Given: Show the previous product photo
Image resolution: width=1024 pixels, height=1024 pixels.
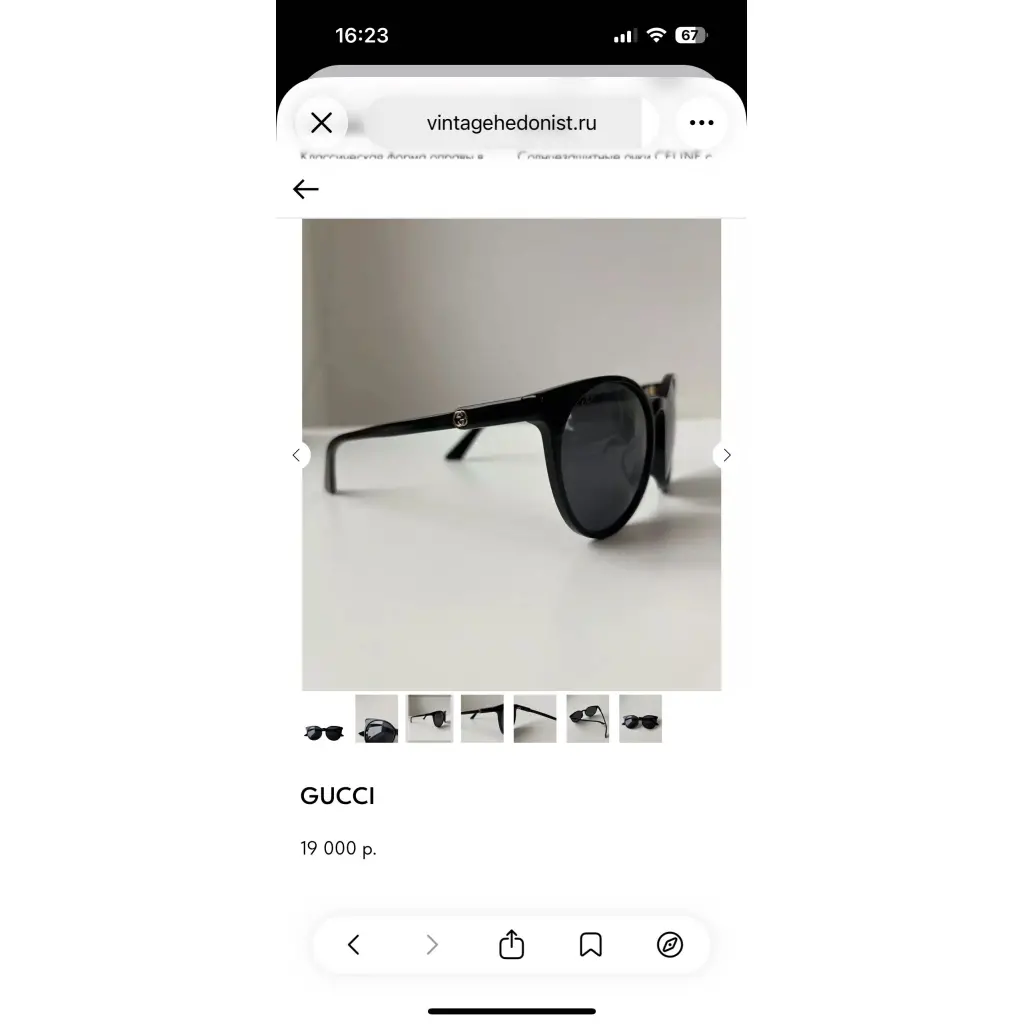Looking at the screenshot, I should click(x=296, y=455).
